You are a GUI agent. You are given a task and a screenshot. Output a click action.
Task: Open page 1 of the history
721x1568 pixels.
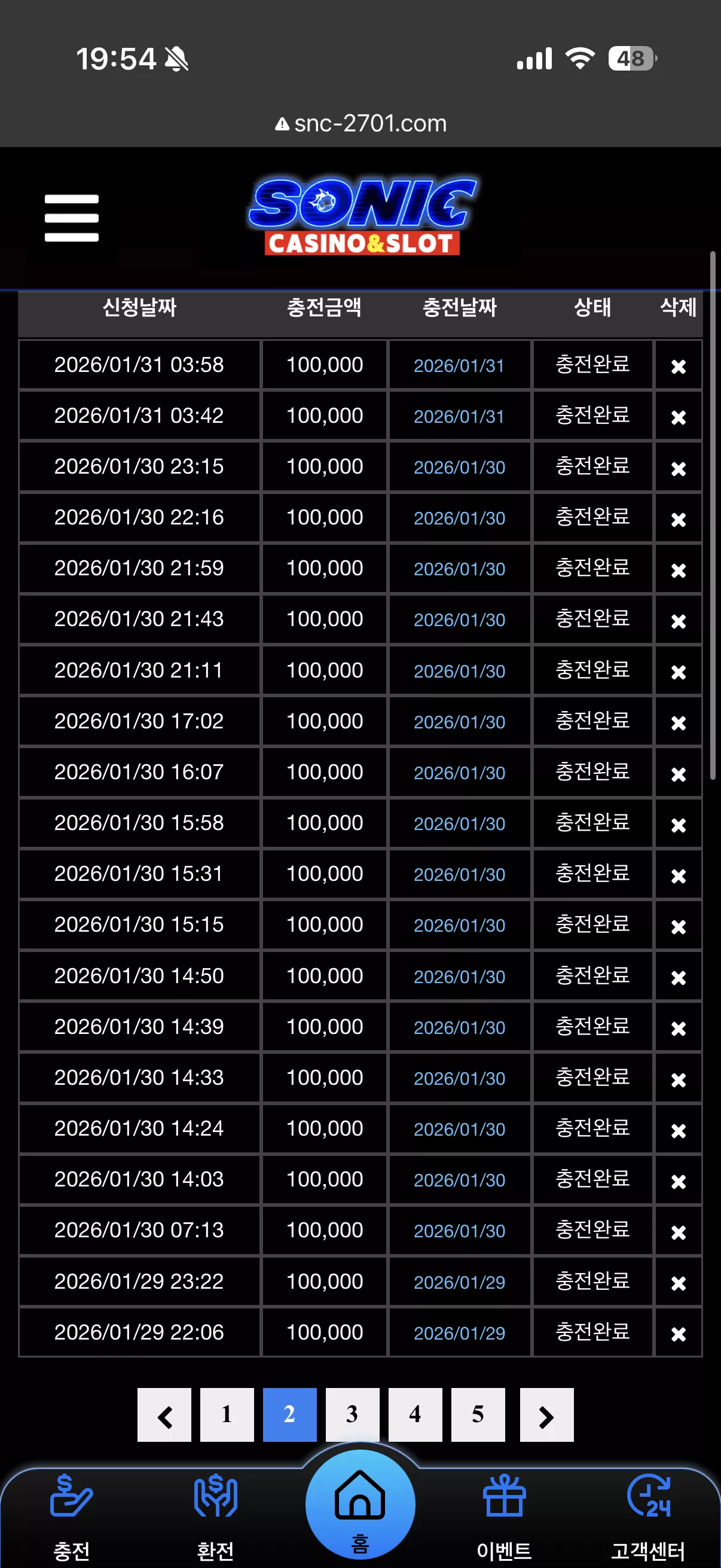click(227, 1415)
